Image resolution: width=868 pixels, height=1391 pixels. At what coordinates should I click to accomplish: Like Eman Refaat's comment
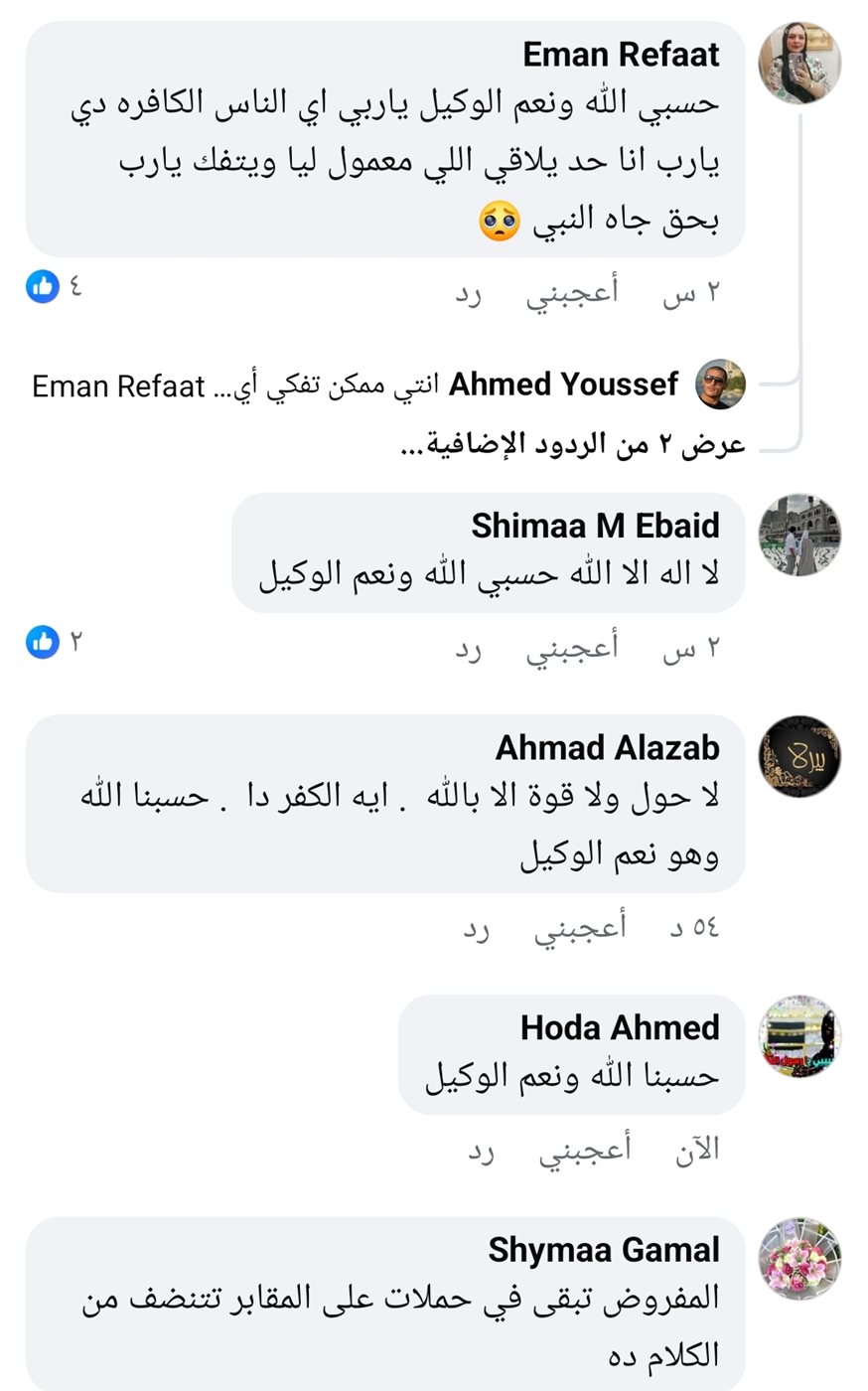tap(571, 292)
